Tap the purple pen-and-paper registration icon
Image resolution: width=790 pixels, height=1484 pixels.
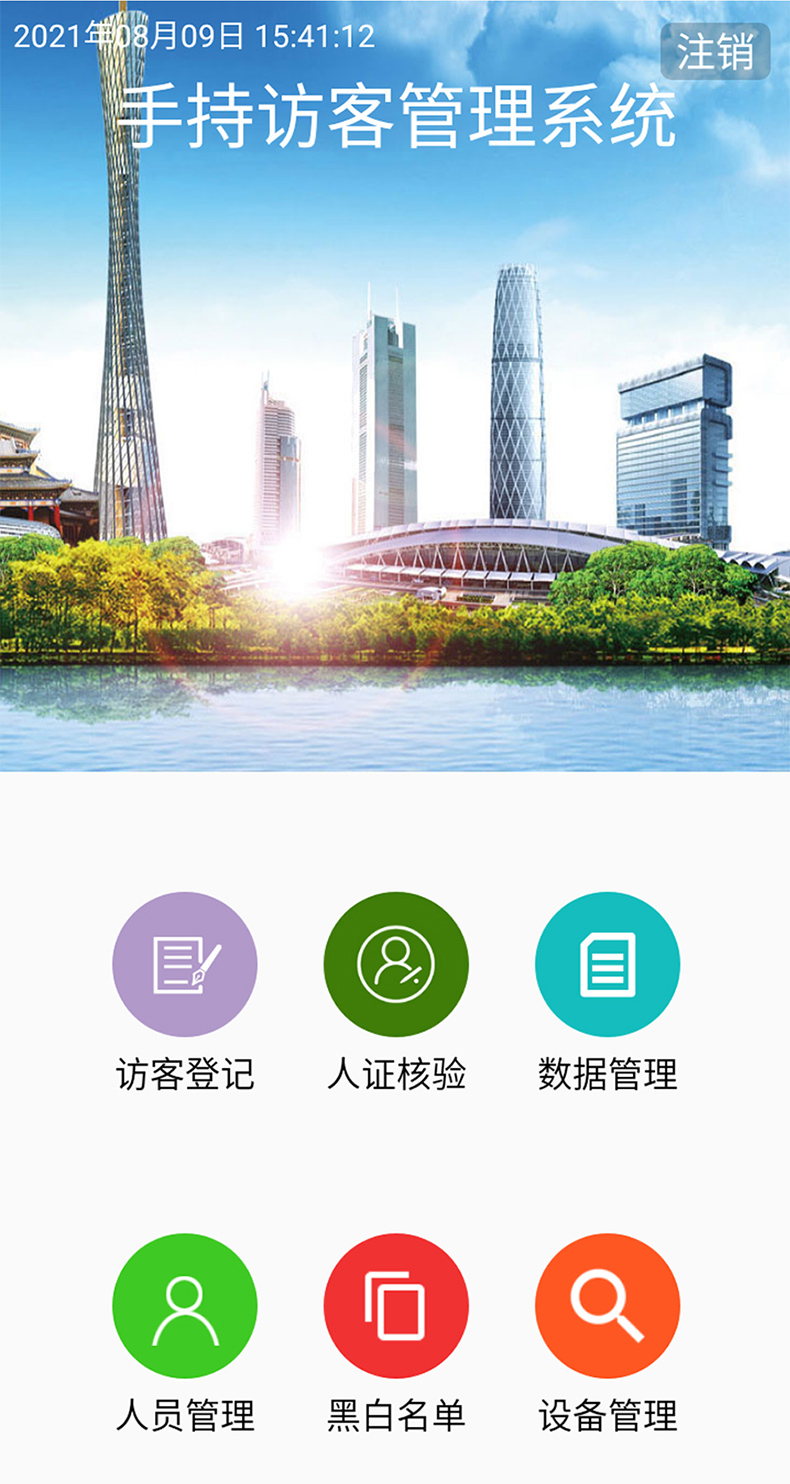point(186,962)
